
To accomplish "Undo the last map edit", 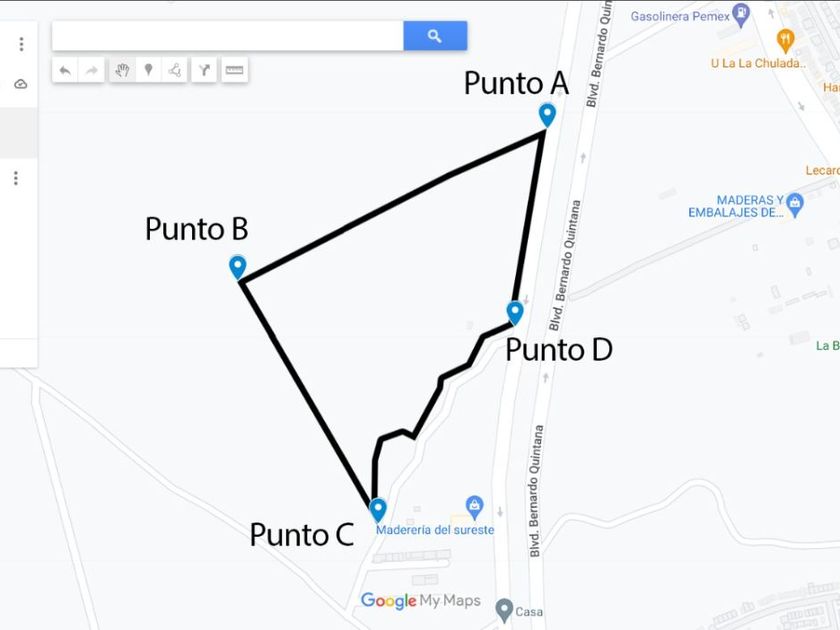I will (x=65, y=70).
